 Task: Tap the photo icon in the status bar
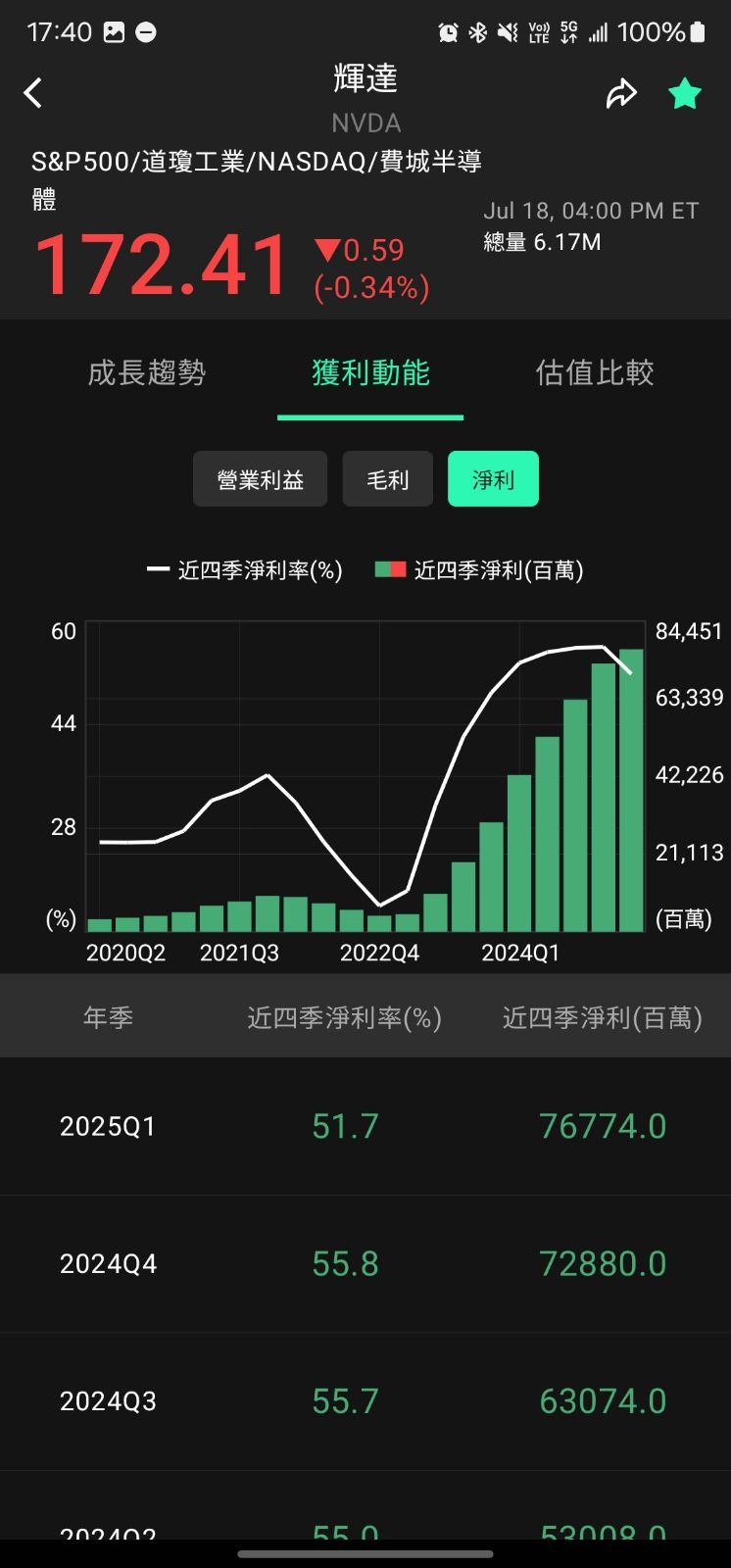(x=113, y=31)
